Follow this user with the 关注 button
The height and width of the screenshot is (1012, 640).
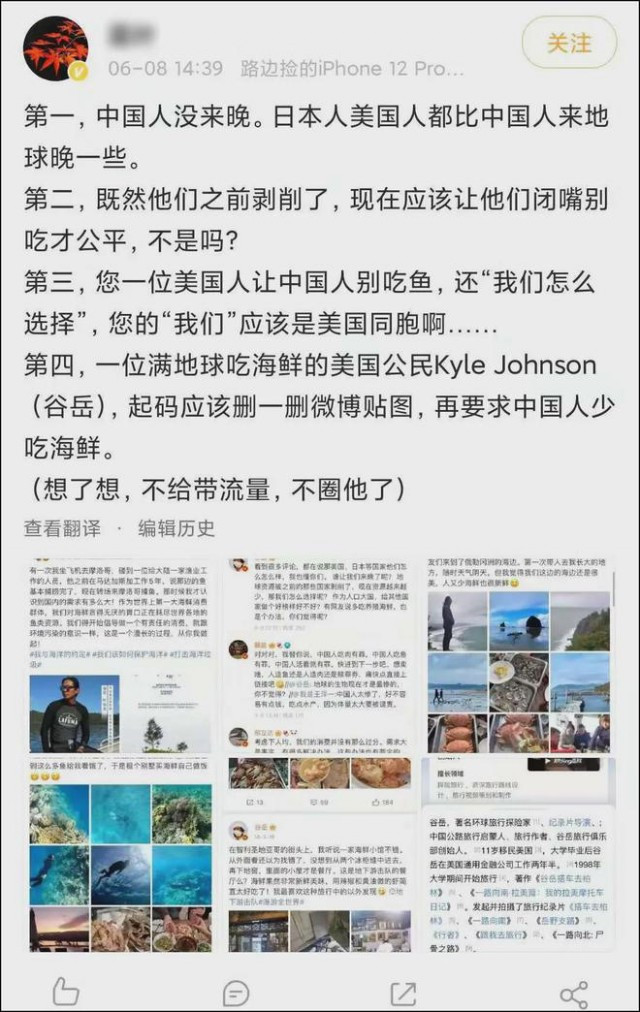click(x=568, y=43)
